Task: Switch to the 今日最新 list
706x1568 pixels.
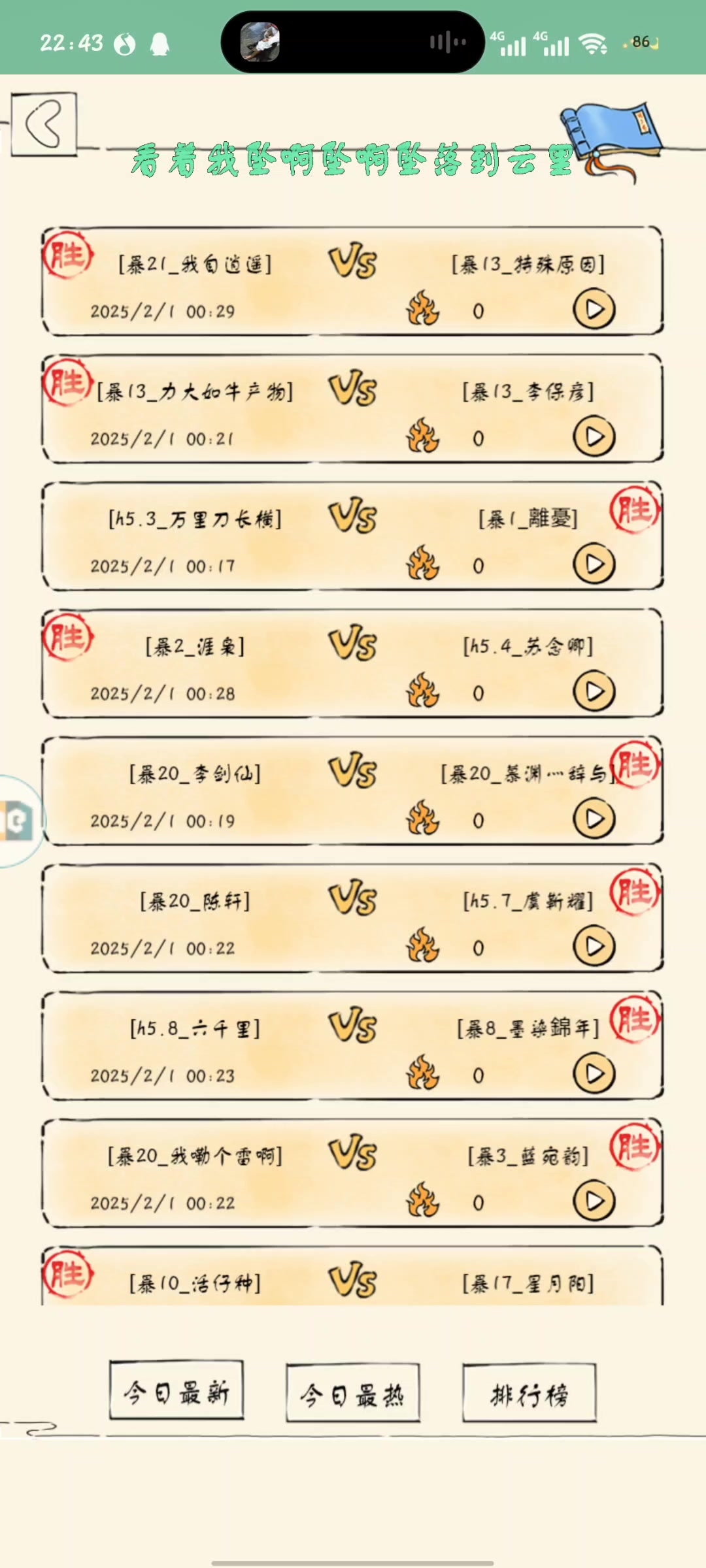Action: [x=176, y=1393]
